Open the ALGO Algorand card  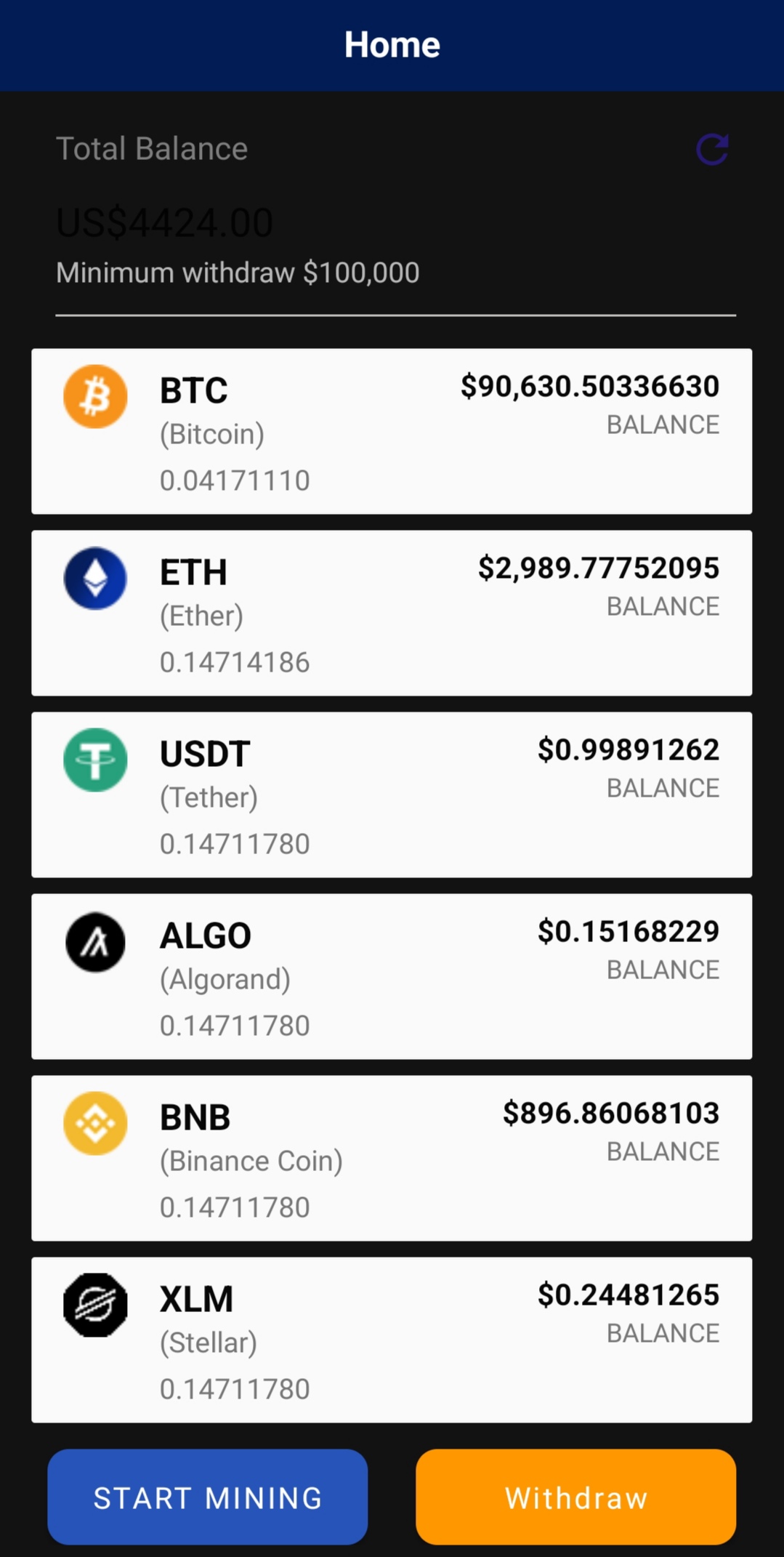click(392, 977)
